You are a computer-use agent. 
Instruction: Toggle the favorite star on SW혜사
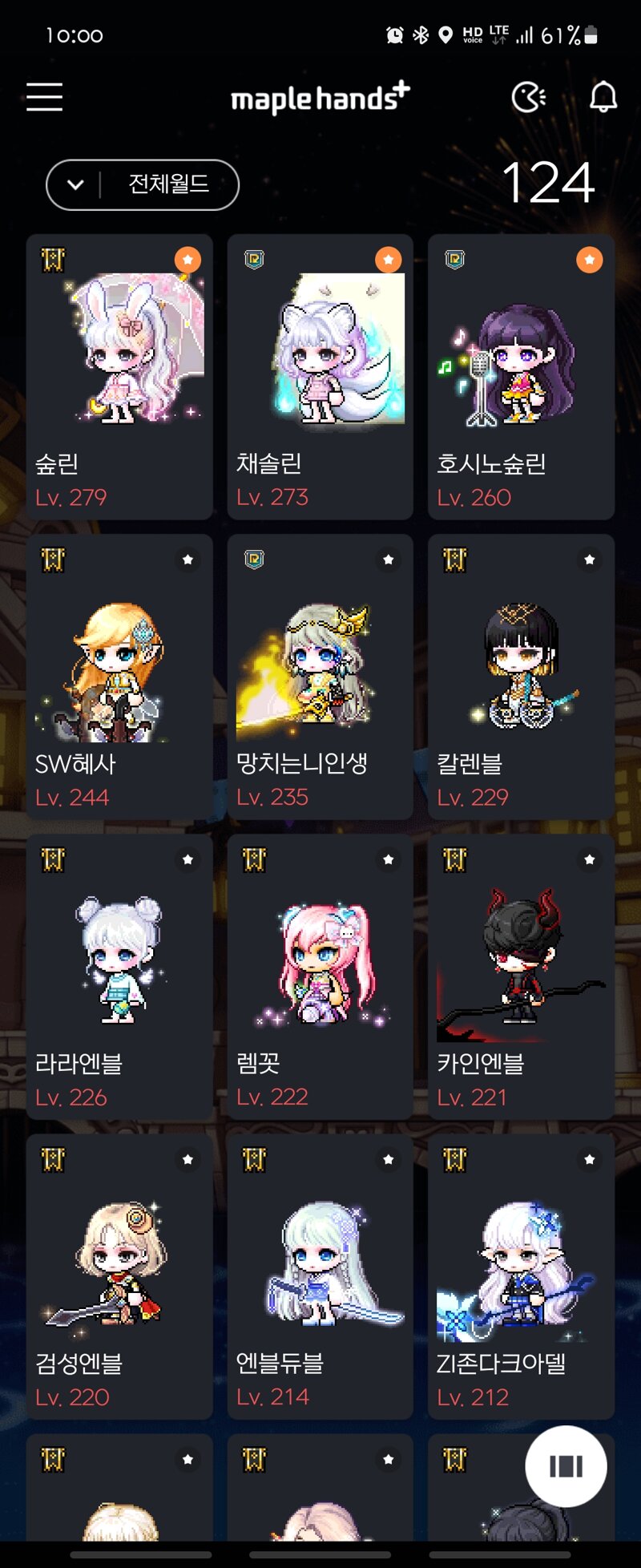tap(187, 560)
